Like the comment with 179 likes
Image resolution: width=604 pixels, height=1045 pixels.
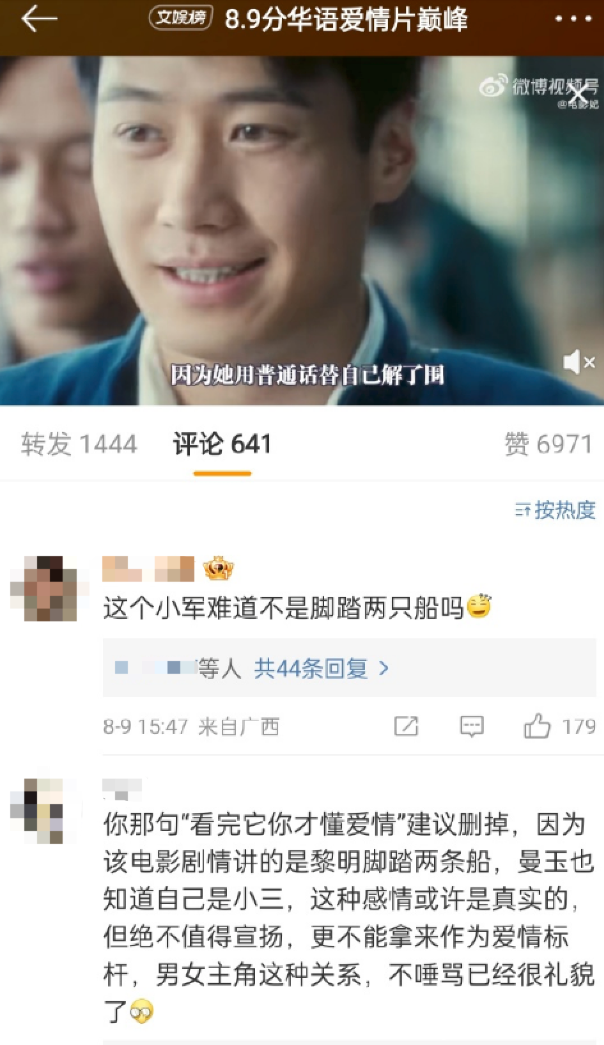539,726
